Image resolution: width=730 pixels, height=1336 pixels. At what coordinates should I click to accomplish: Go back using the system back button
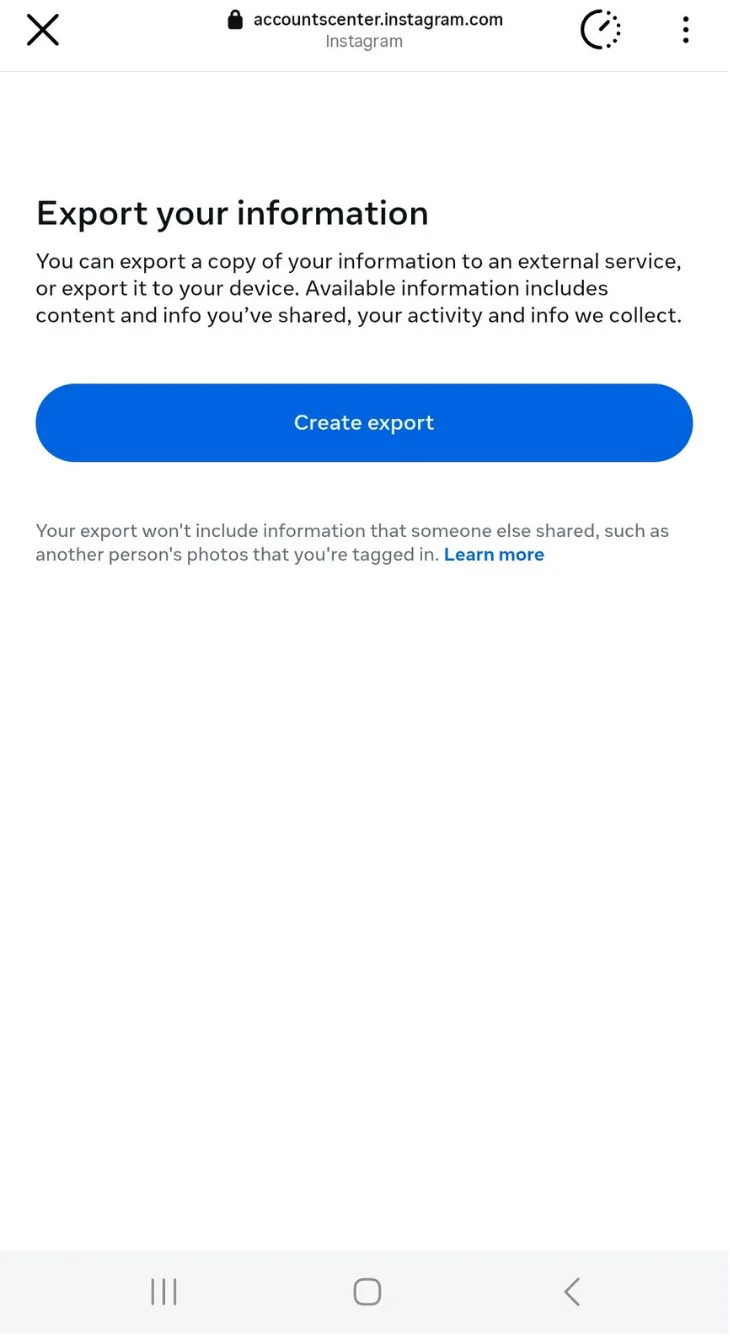572,1291
